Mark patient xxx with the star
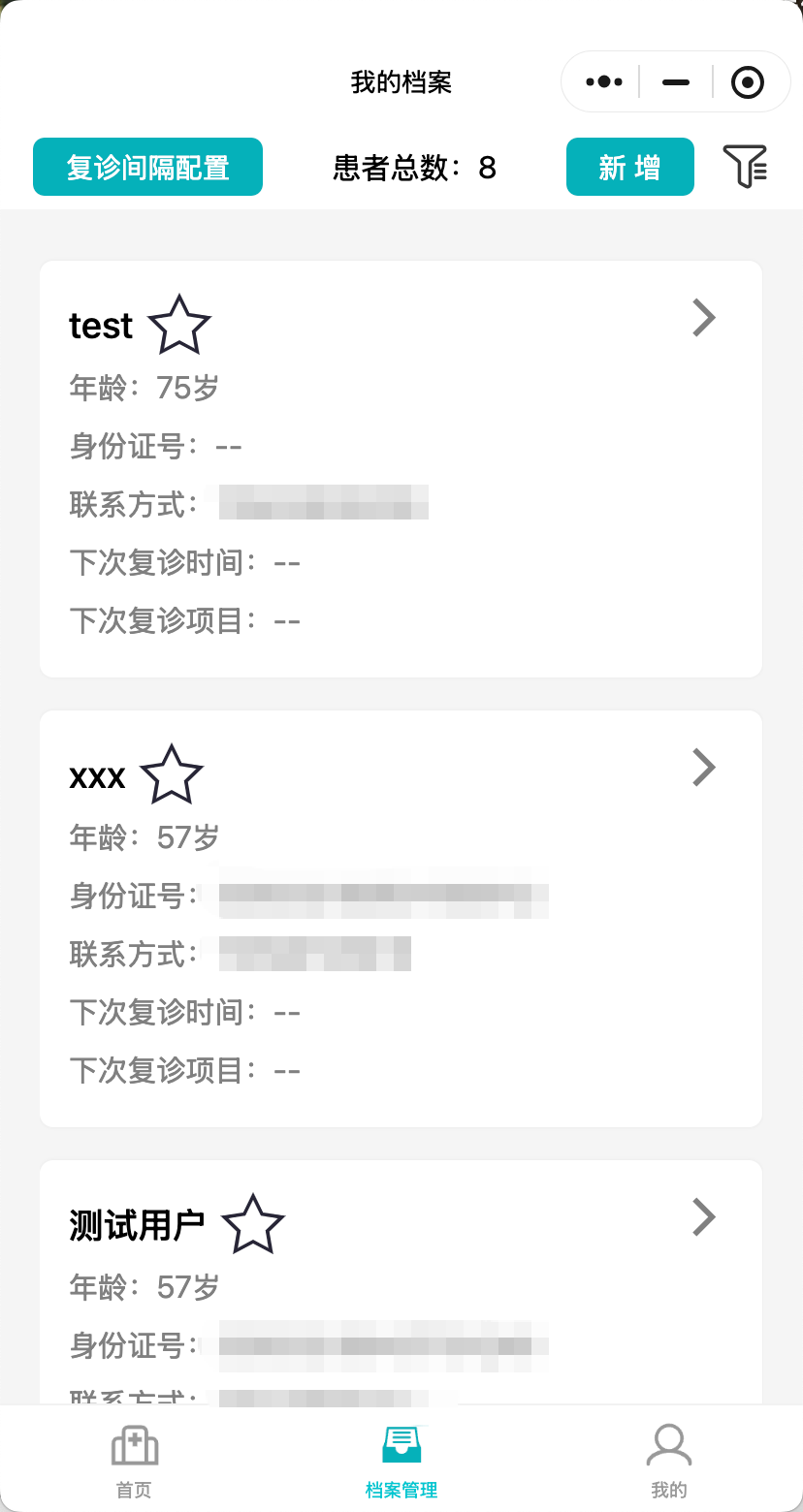The image size is (803, 1512). (172, 775)
